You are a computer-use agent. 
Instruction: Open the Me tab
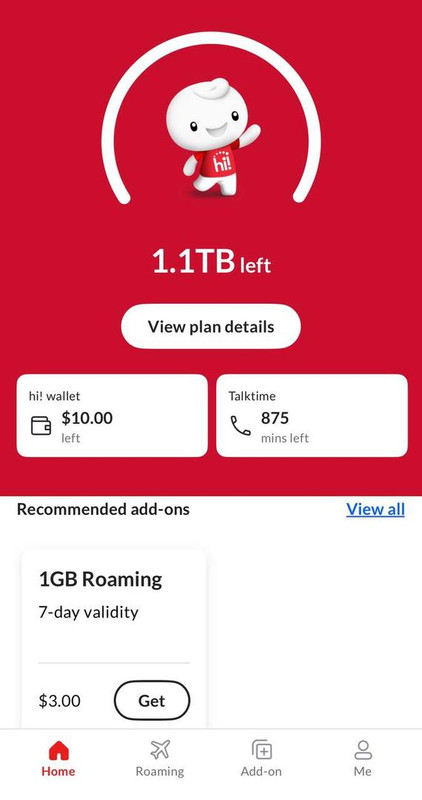pyautogui.click(x=363, y=759)
